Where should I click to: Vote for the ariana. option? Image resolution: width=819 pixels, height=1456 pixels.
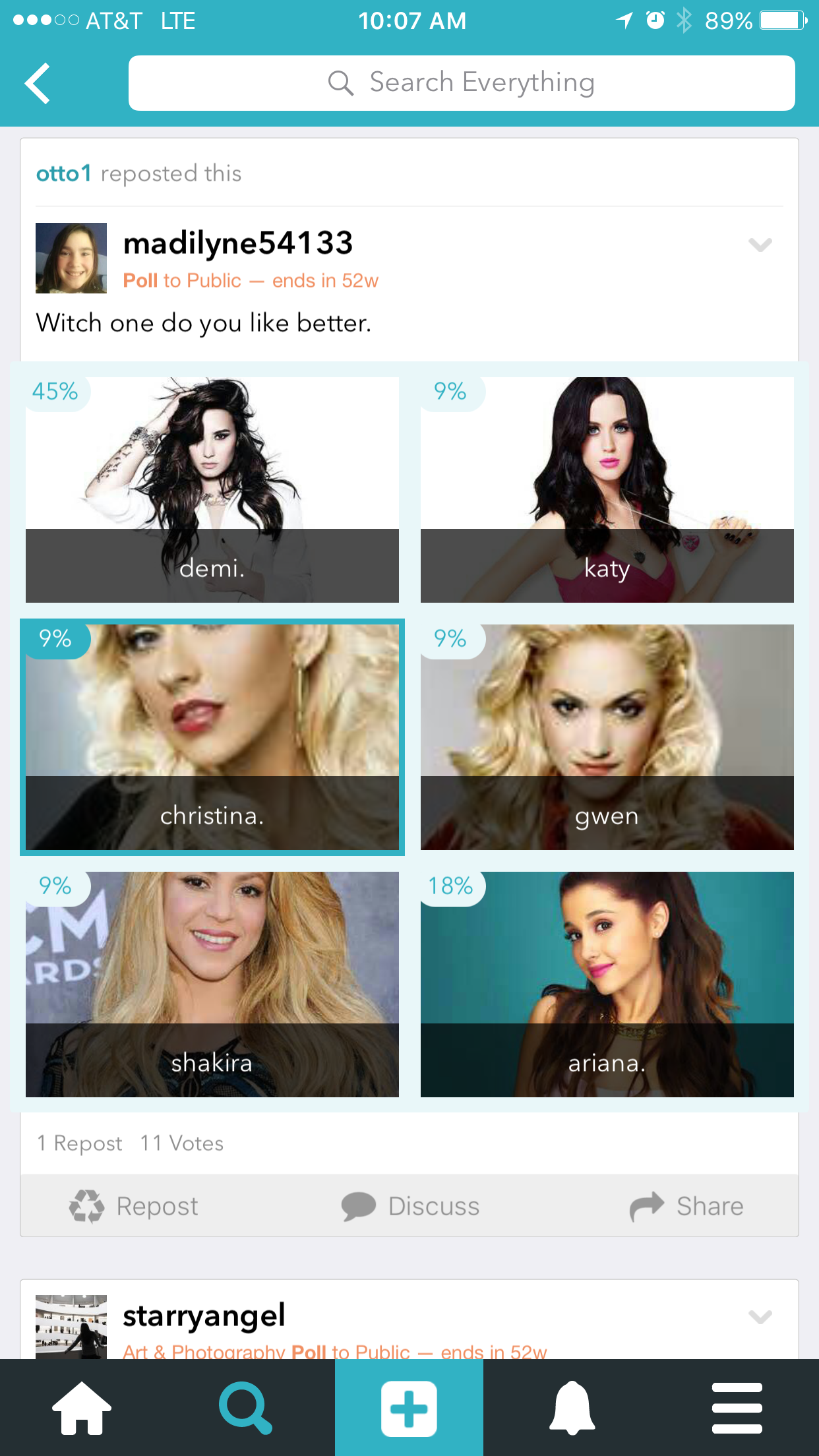coord(607,984)
